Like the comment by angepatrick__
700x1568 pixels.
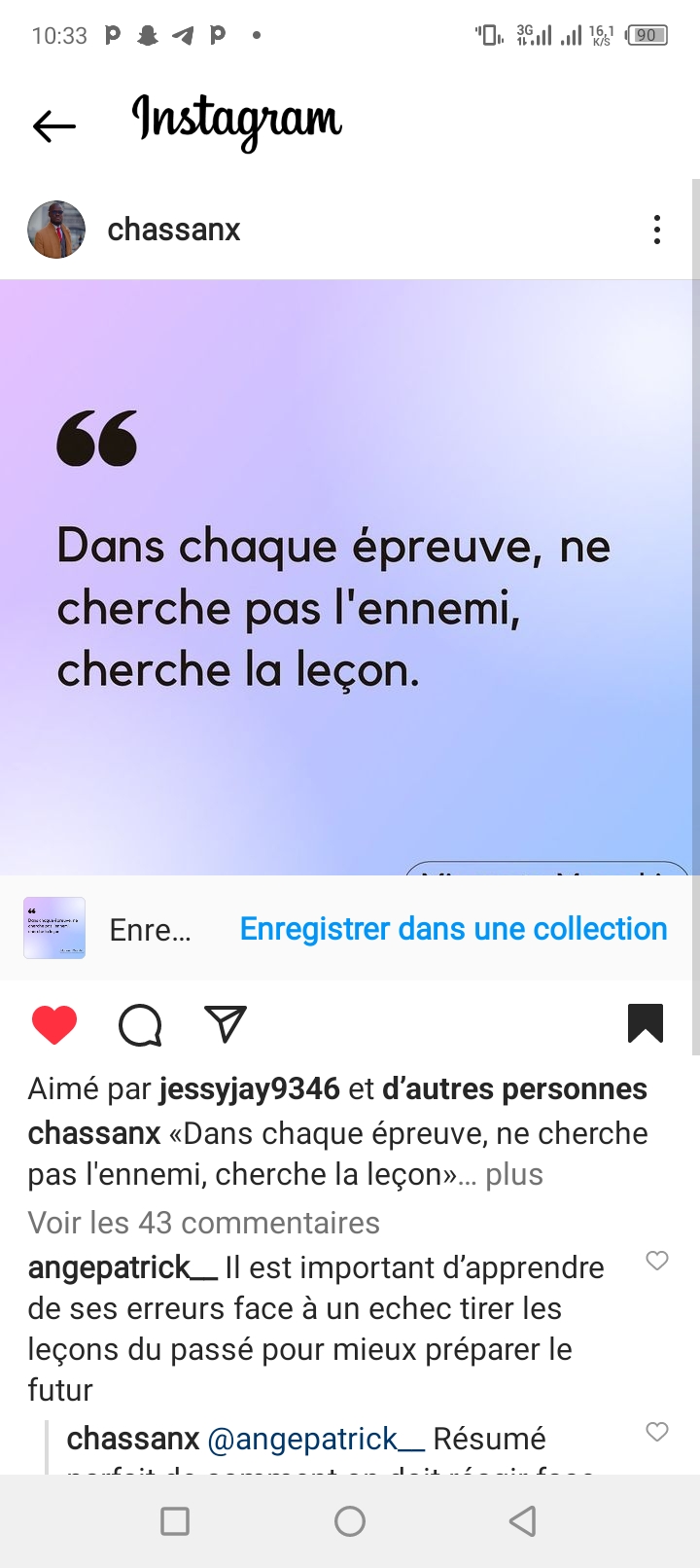coord(657,1261)
